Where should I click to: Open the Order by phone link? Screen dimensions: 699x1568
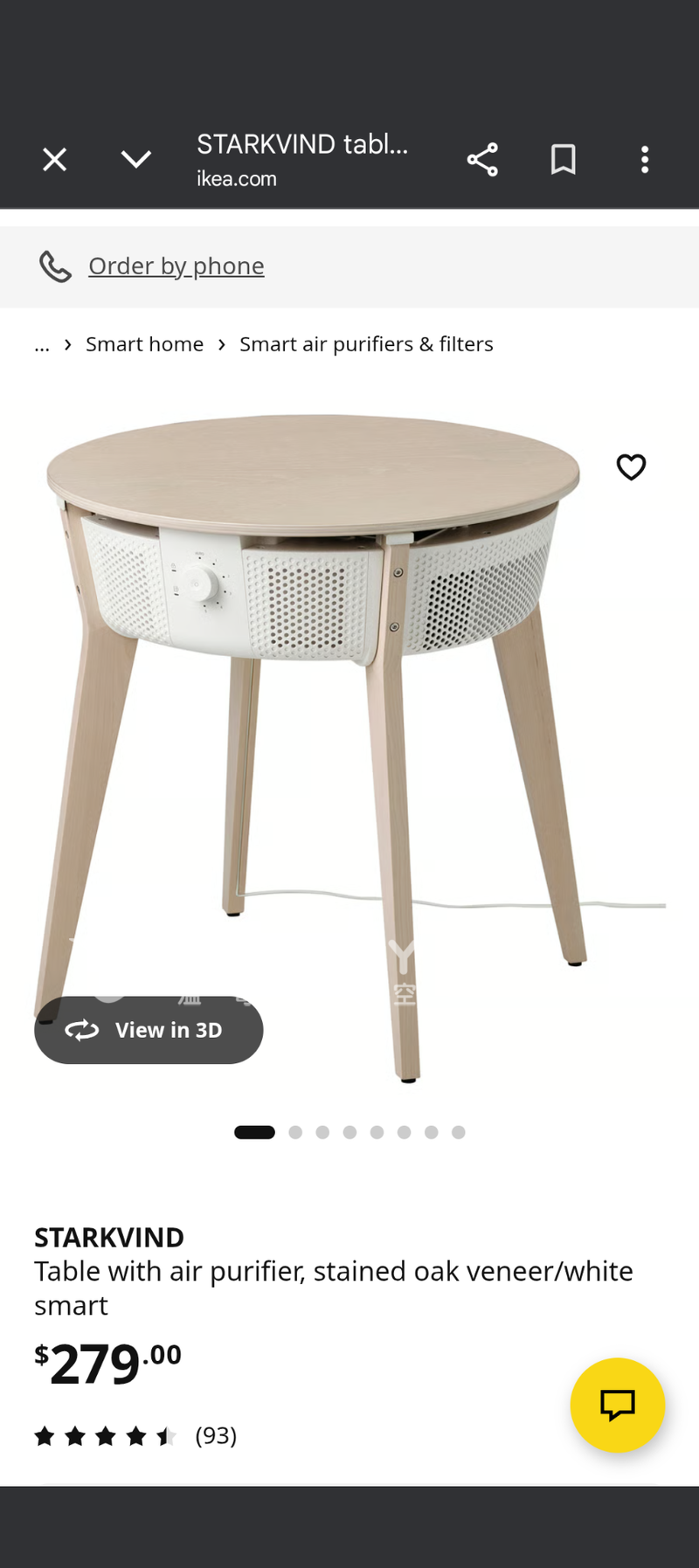[176, 266]
